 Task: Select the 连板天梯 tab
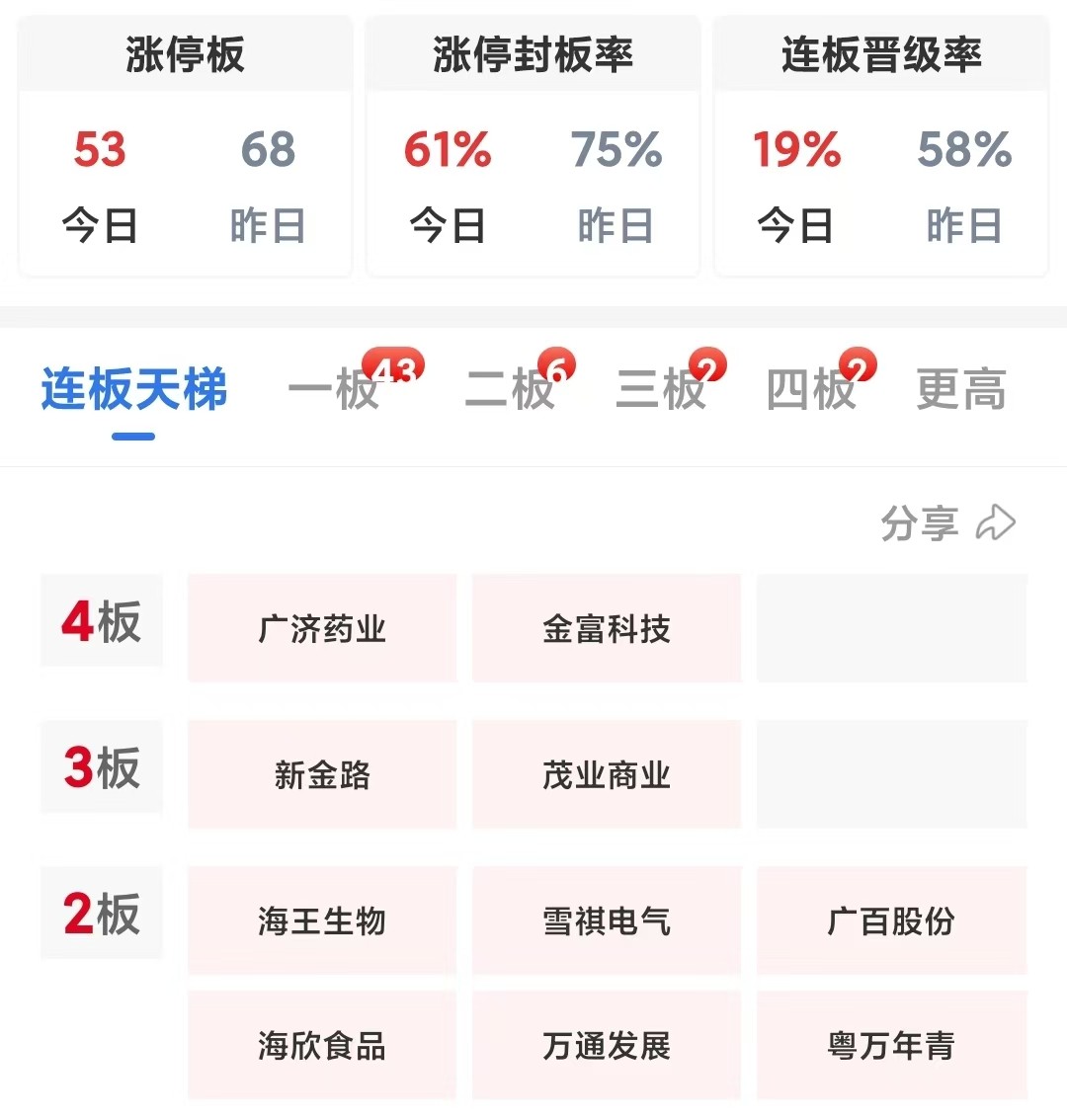[134, 389]
